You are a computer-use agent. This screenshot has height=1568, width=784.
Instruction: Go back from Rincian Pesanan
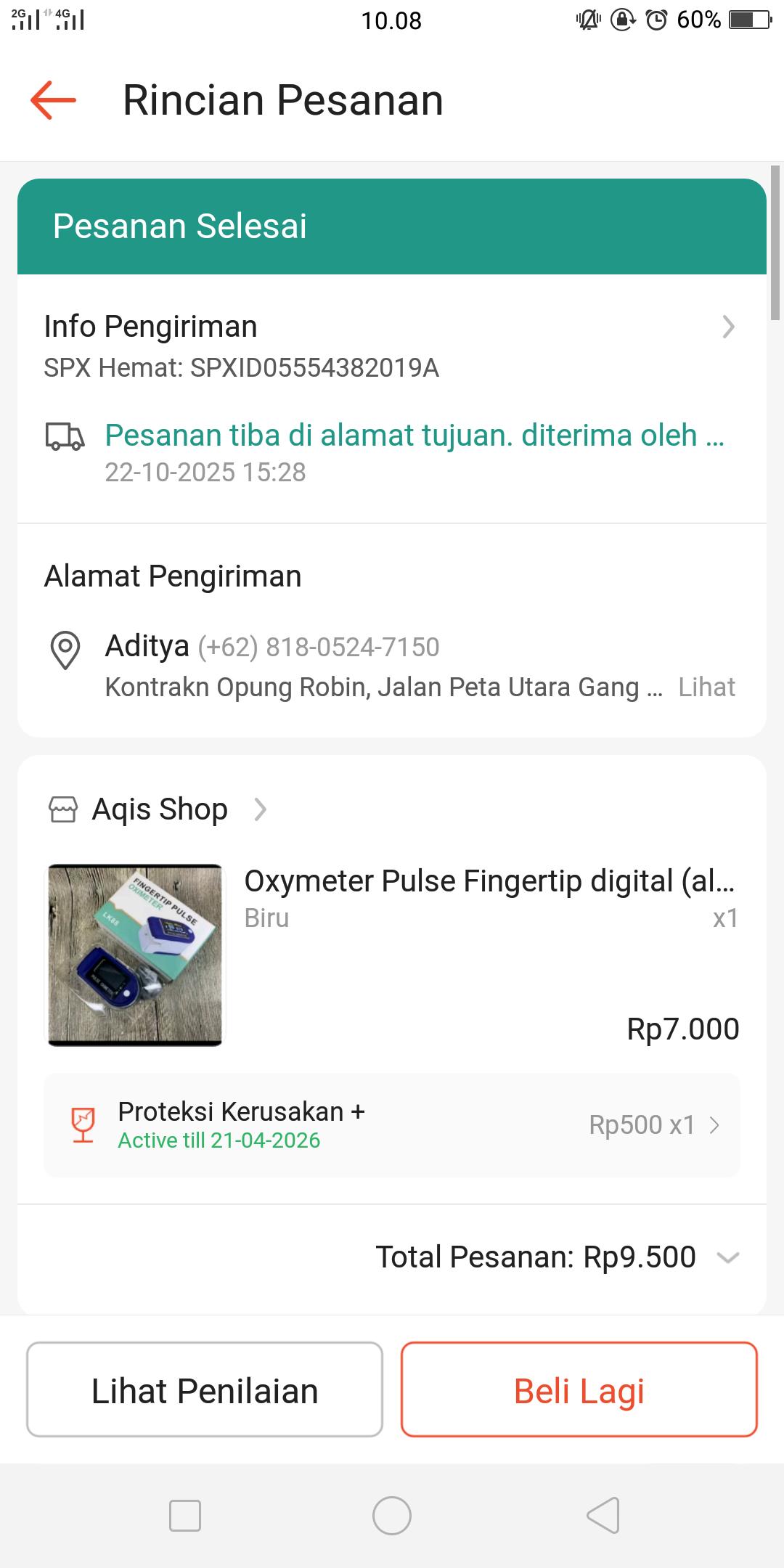click(x=53, y=100)
